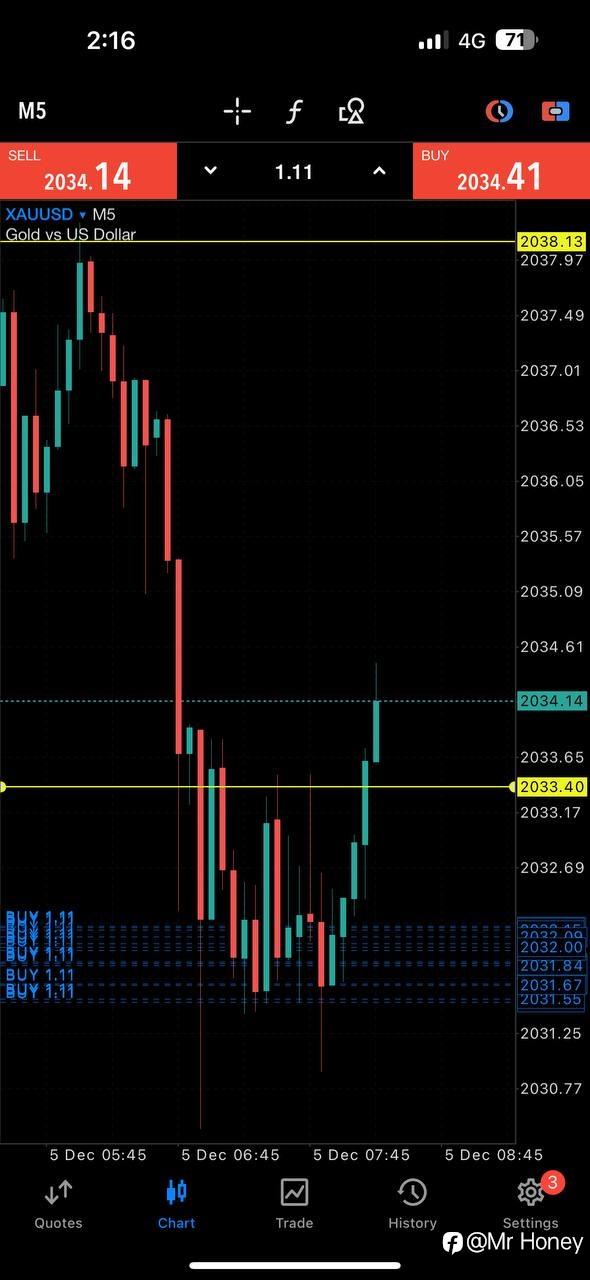Screen dimensions: 590x1280
Task: Activate the crosshair tool
Action: (x=237, y=111)
